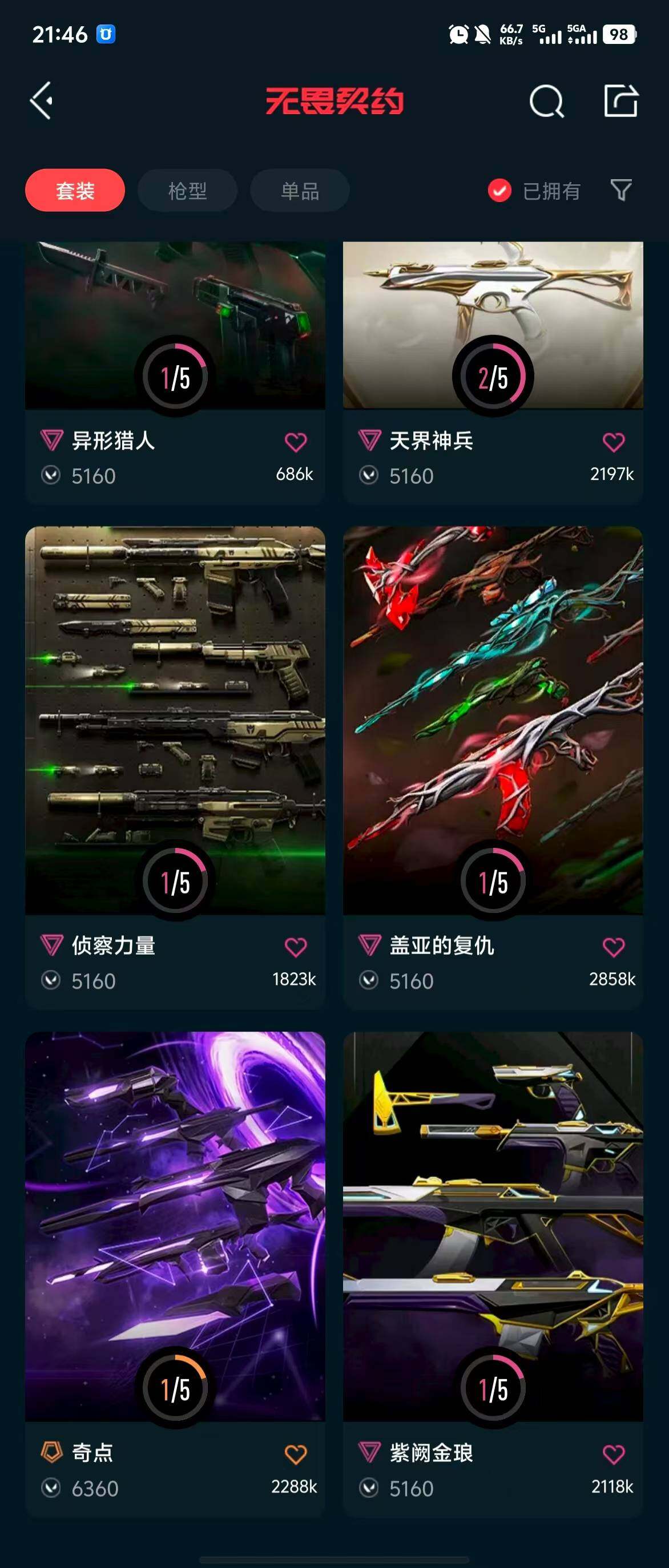The image size is (669, 1568).
Task: Uncheck the 已拥有 checkbox
Action: [499, 191]
